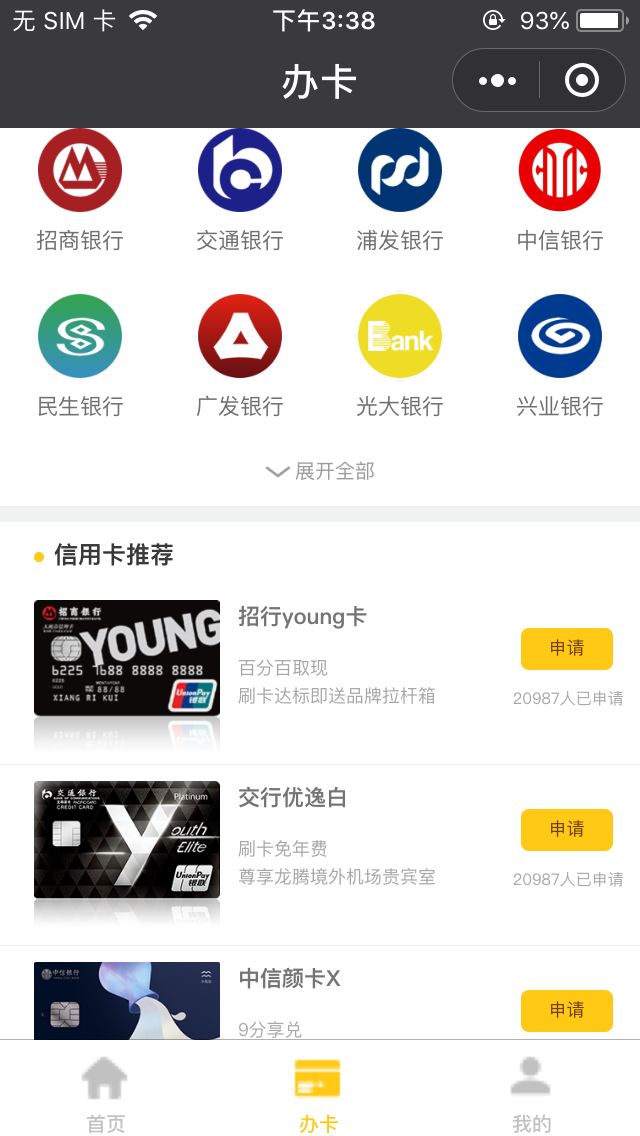This screenshot has width=640, height=1136.
Task: Open the 交行优逸白 card image
Action: pos(127,839)
